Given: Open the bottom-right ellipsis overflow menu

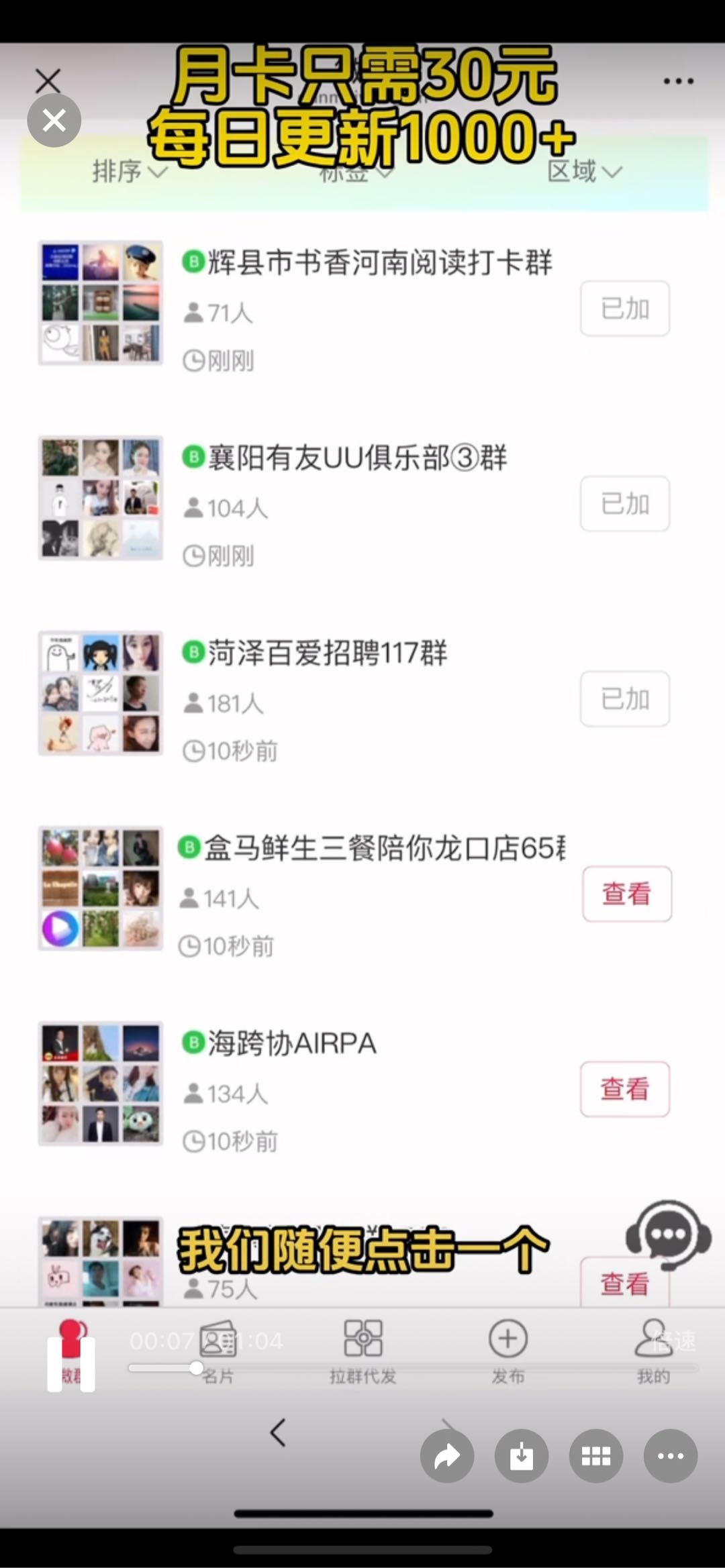Looking at the screenshot, I should point(669,1457).
